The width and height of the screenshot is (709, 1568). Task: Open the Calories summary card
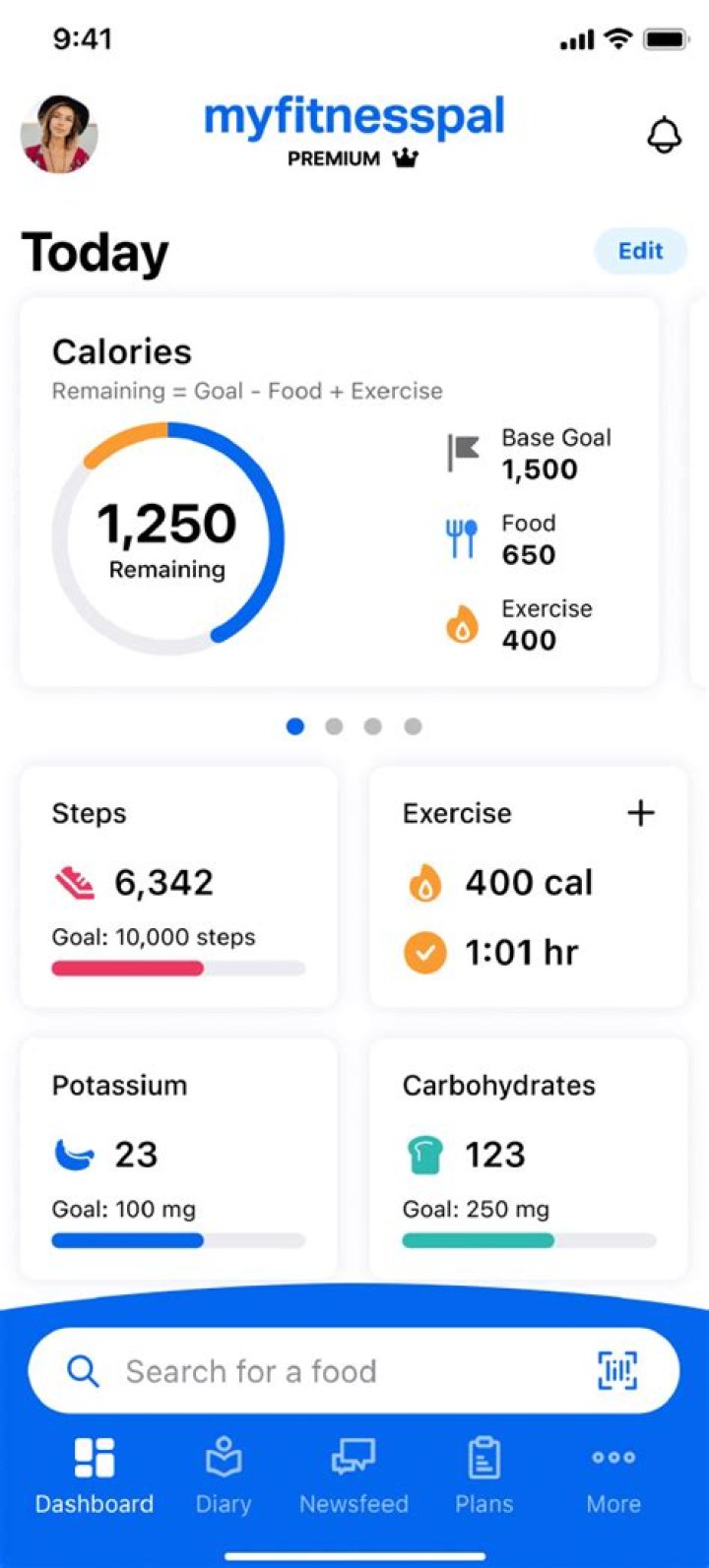(339, 492)
